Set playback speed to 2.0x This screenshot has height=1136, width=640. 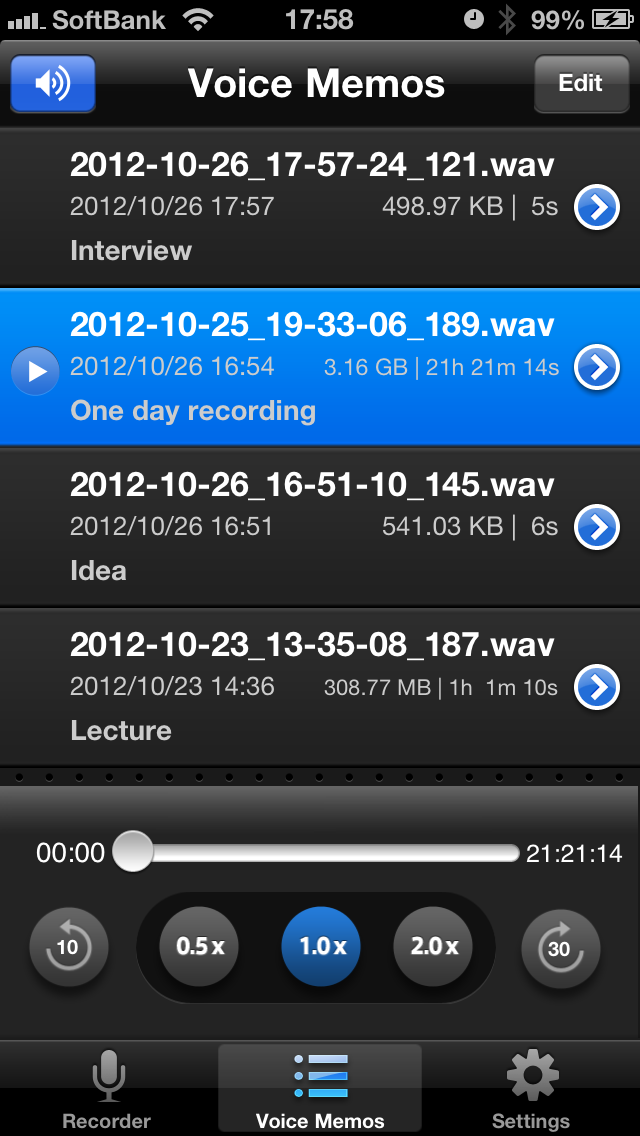point(434,946)
